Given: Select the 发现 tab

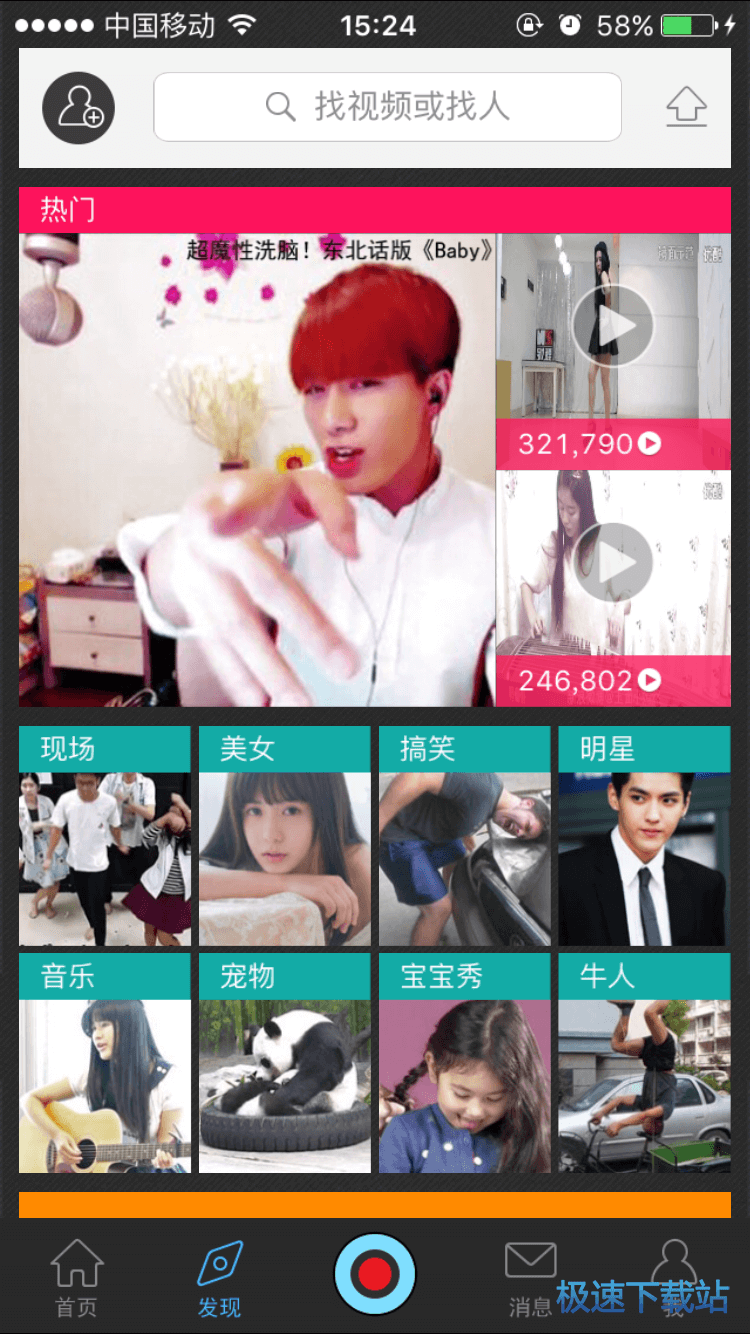Looking at the screenshot, I should 220,1278.
